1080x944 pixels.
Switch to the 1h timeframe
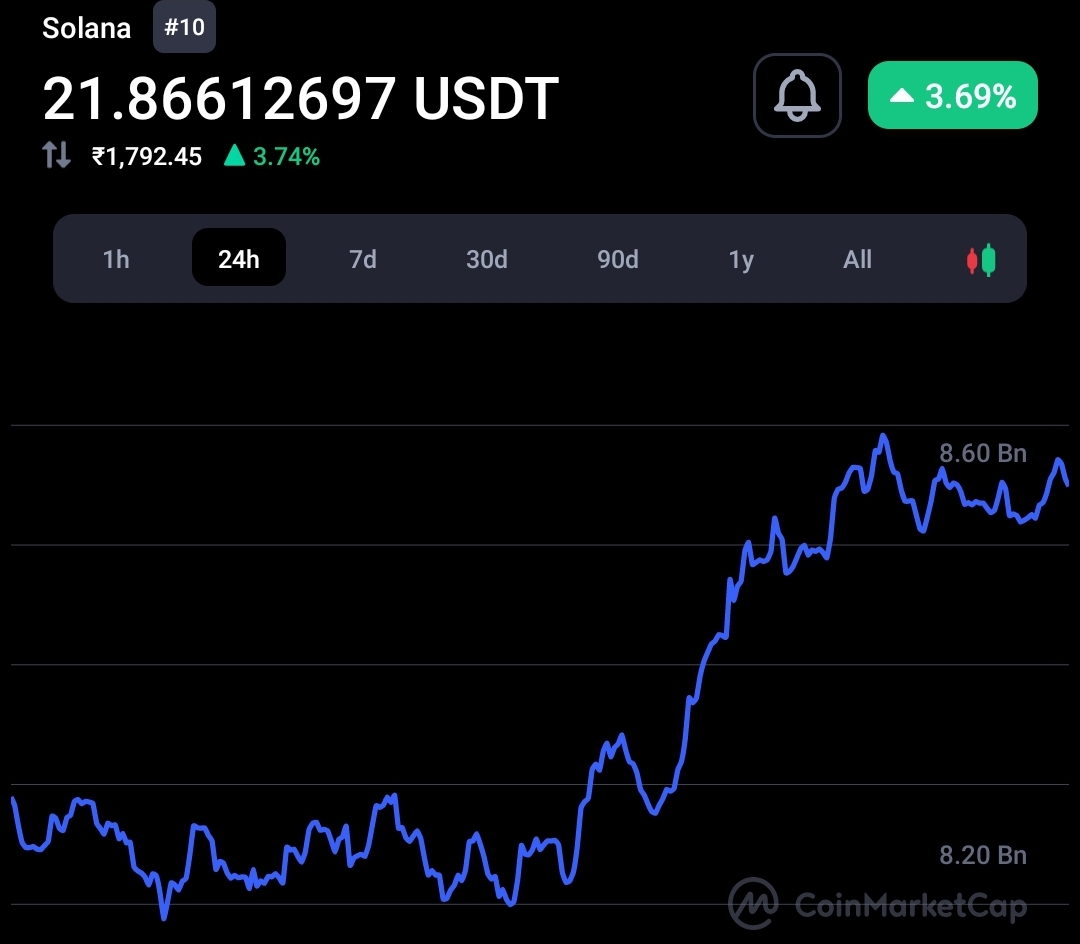tap(116, 259)
